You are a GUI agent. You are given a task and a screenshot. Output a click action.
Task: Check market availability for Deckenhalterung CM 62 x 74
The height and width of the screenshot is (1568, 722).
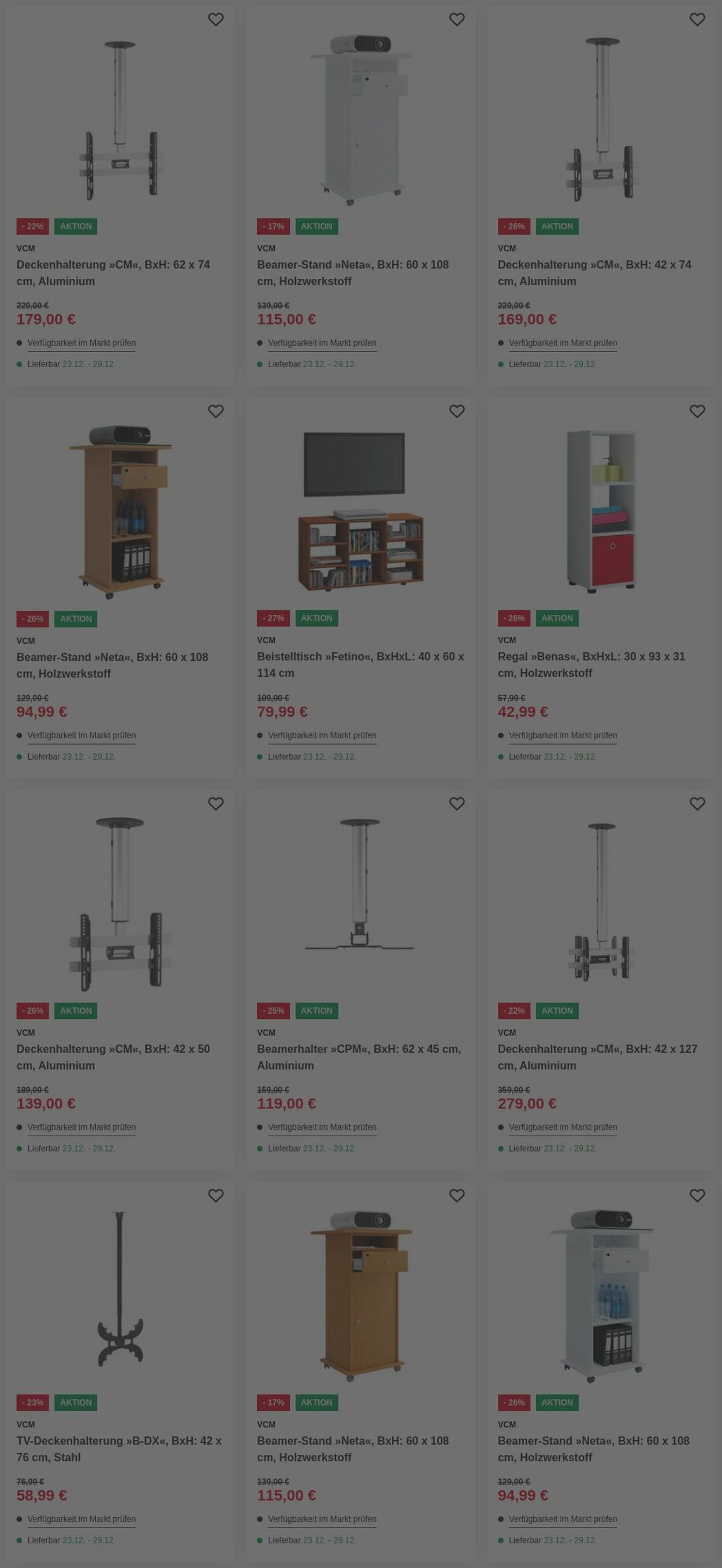pyautogui.click(x=81, y=343)
